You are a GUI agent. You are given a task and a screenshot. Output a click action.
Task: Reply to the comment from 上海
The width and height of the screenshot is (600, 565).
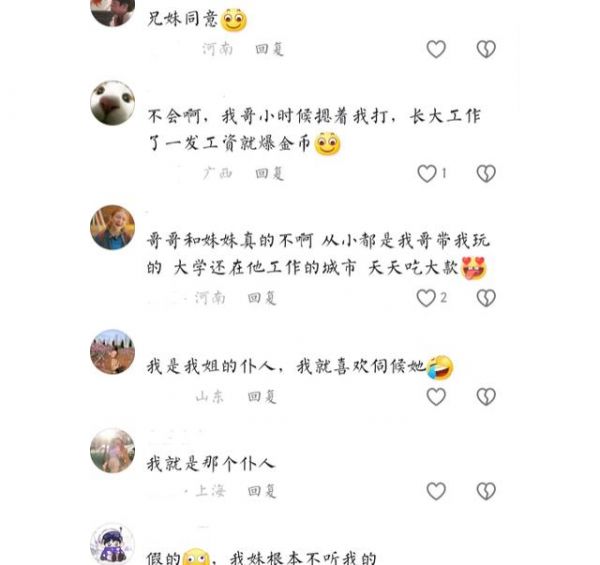[262, 491]
